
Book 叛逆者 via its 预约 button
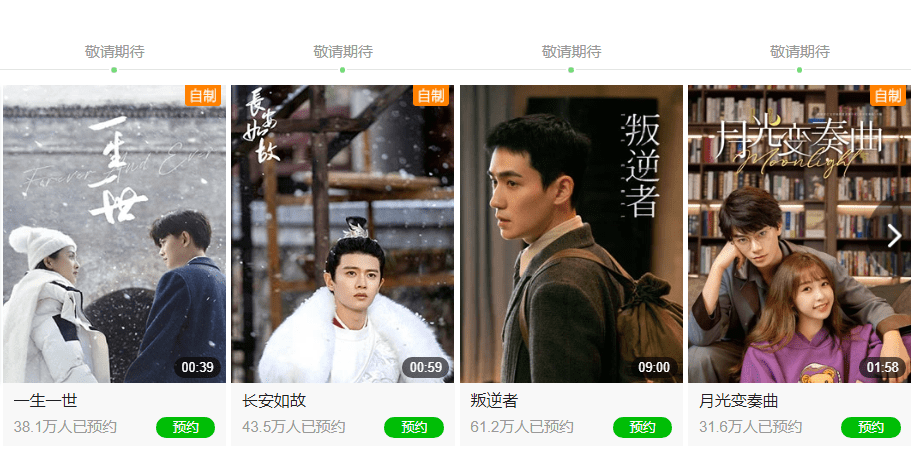(642, 428)
